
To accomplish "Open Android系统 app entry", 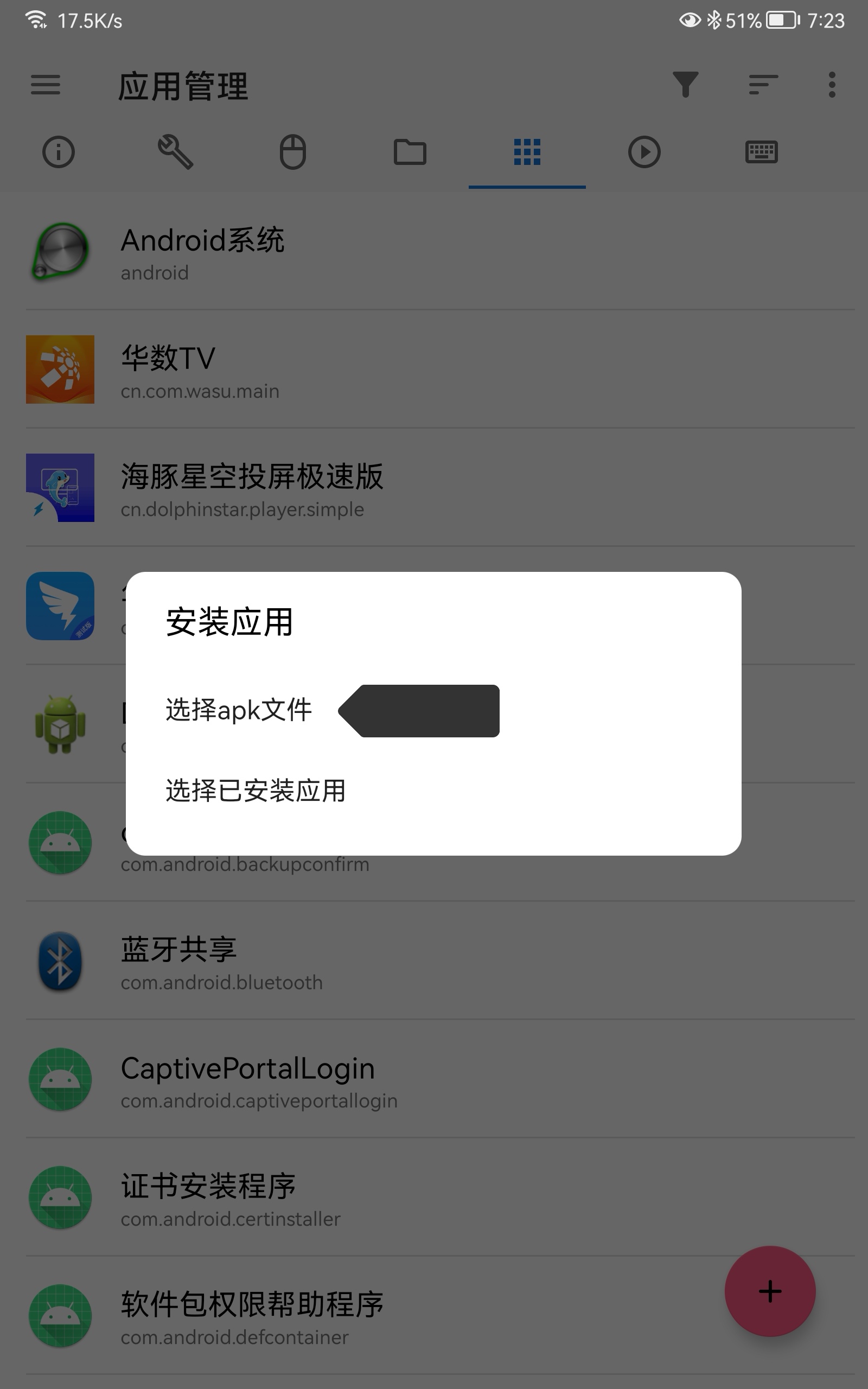I will 202,252.
